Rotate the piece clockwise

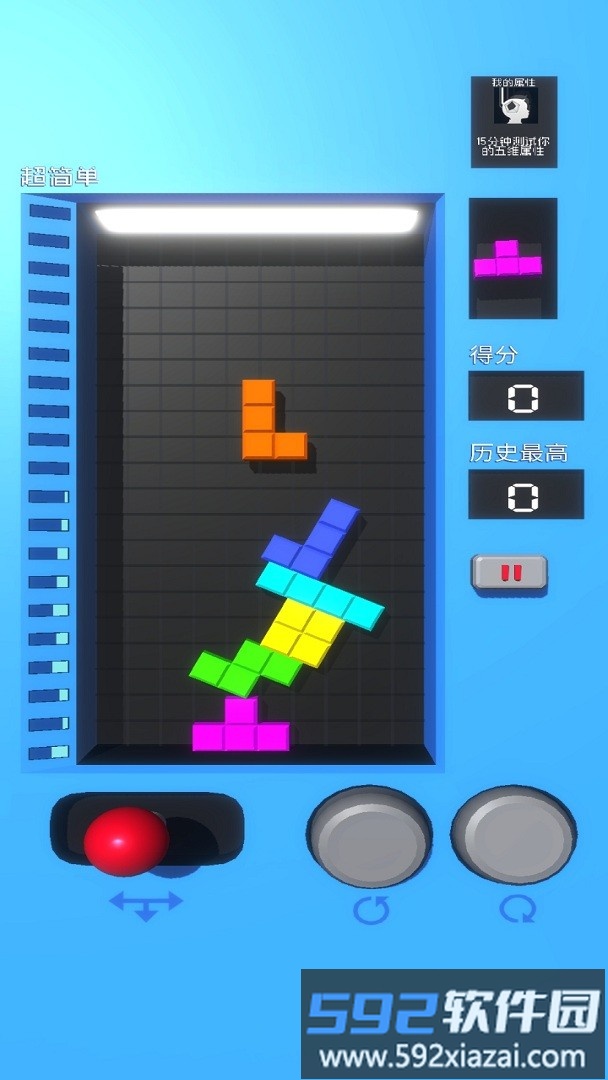click(513, 836)
